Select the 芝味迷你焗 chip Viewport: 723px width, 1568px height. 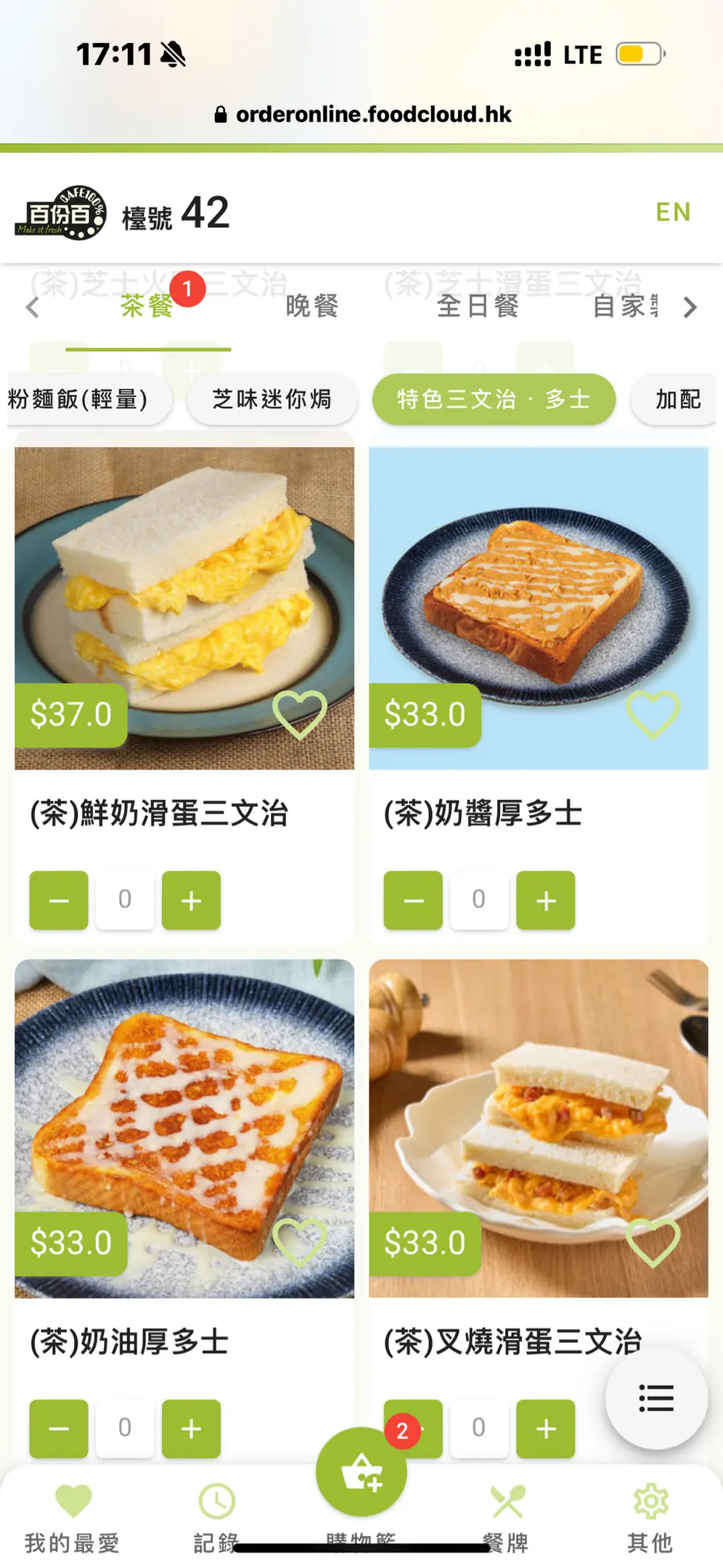(x=272, y=399)
